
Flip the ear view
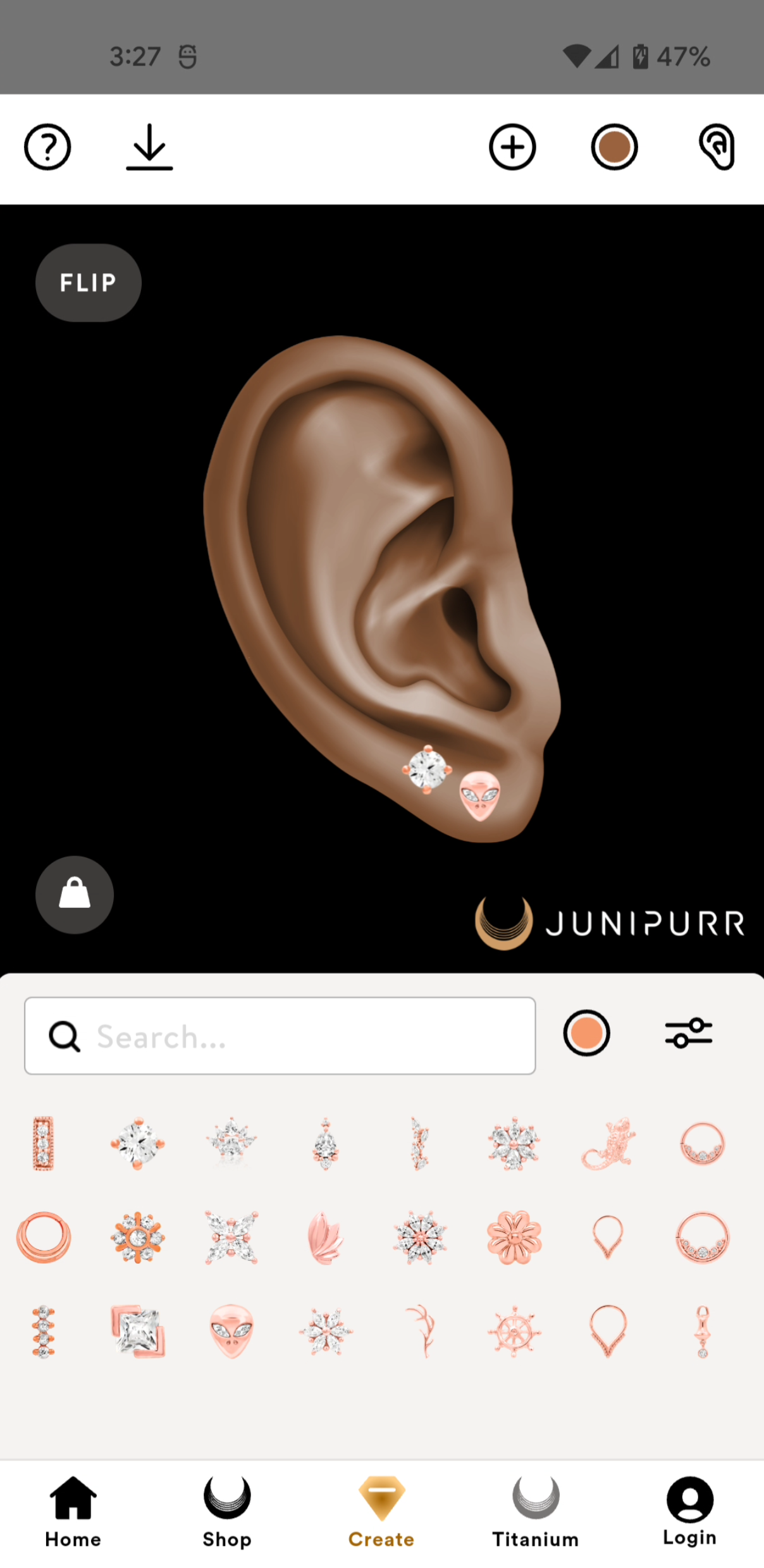pyautogui.click(x=88, y=283)
